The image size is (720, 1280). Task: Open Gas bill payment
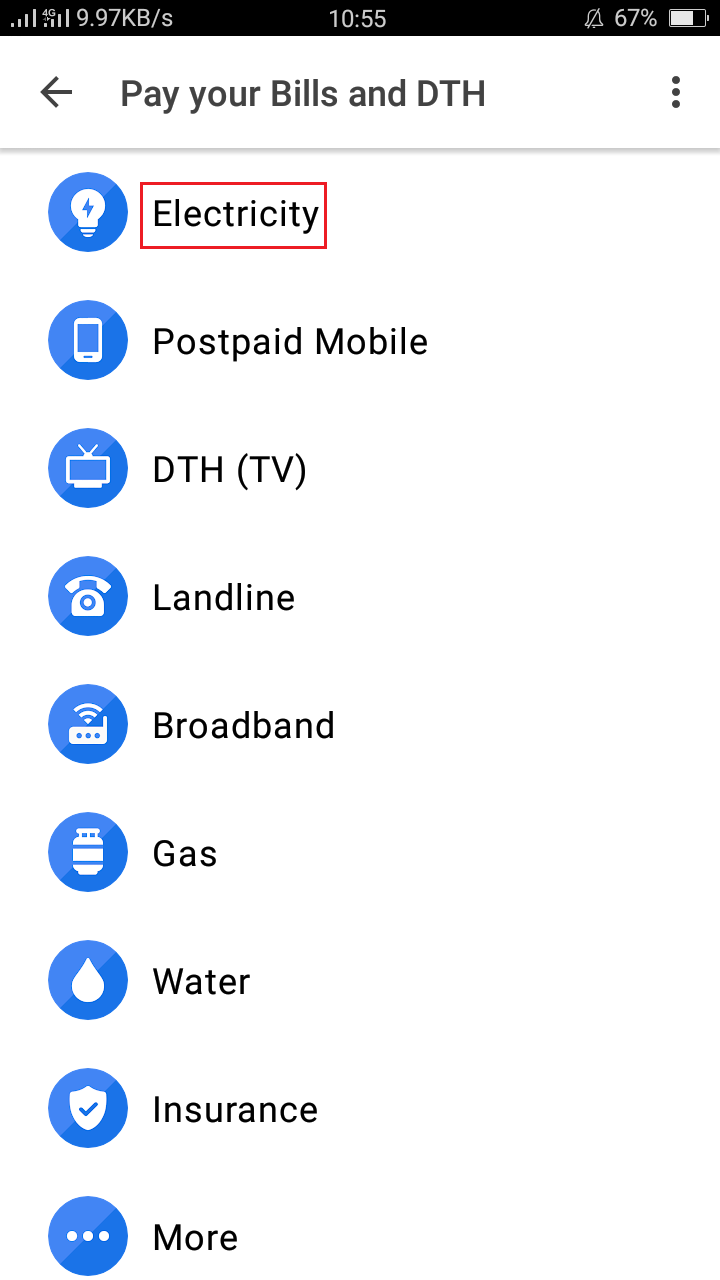click(360, 853)
